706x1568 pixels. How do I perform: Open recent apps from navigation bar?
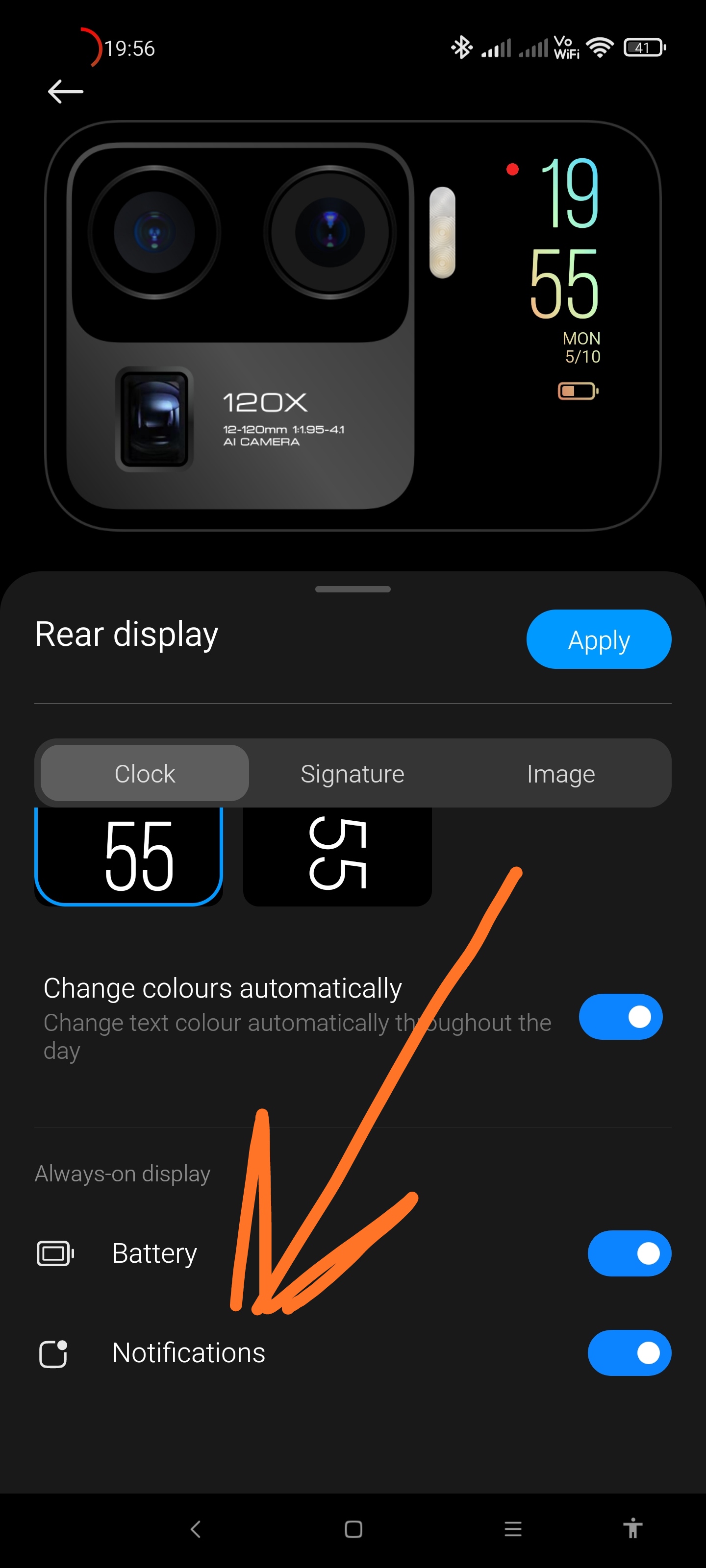coord(513,1529)
